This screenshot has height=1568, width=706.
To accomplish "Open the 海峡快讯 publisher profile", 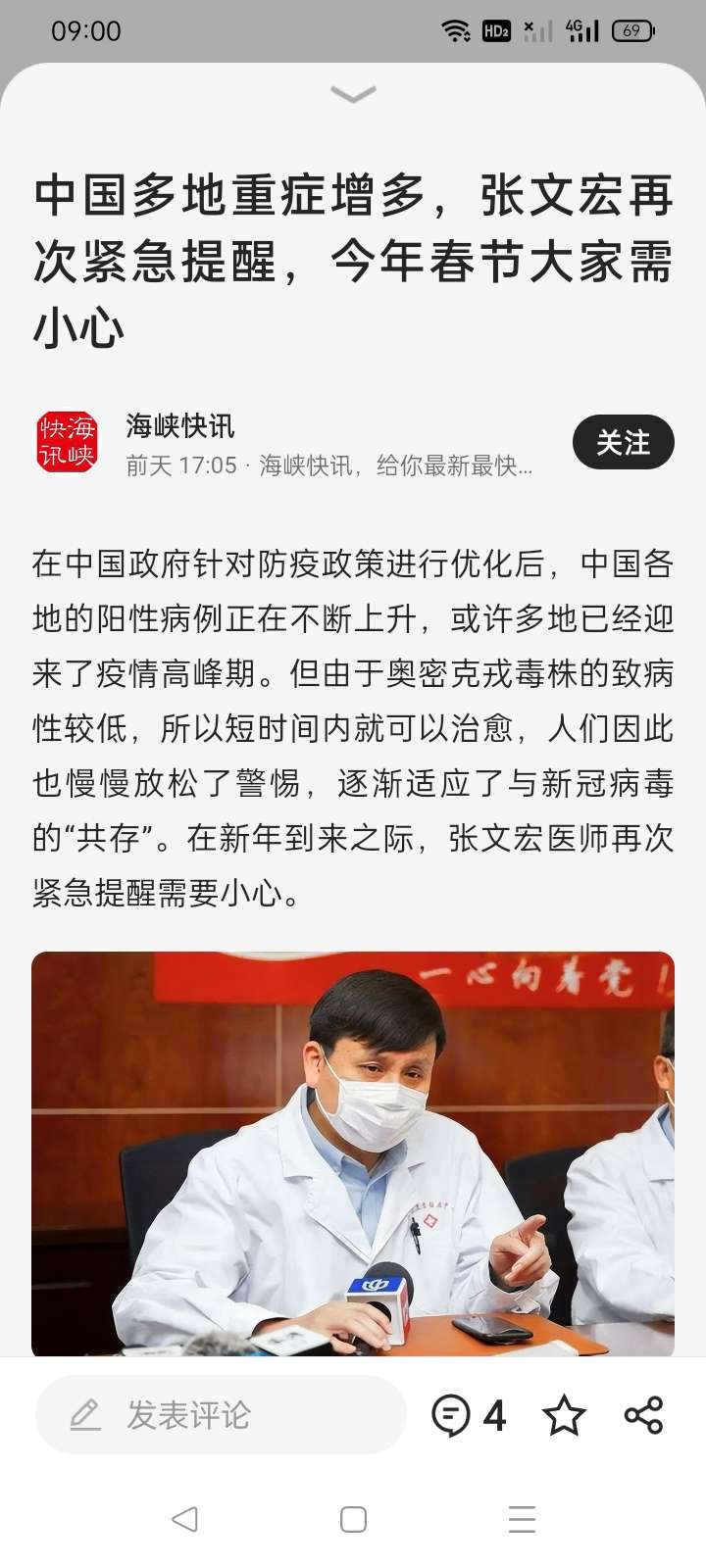I will tap(180, 426).
